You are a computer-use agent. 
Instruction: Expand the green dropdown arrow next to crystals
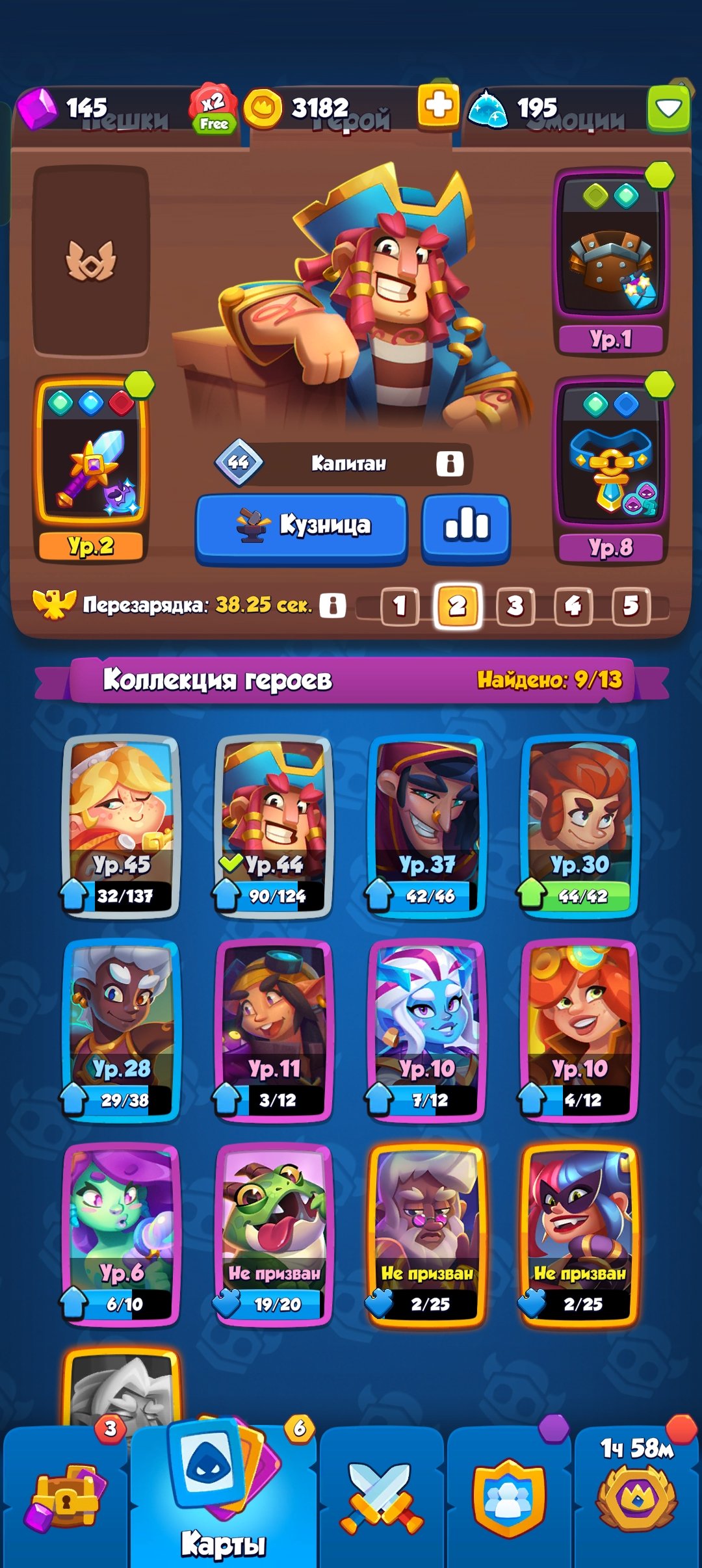point(668,108)
